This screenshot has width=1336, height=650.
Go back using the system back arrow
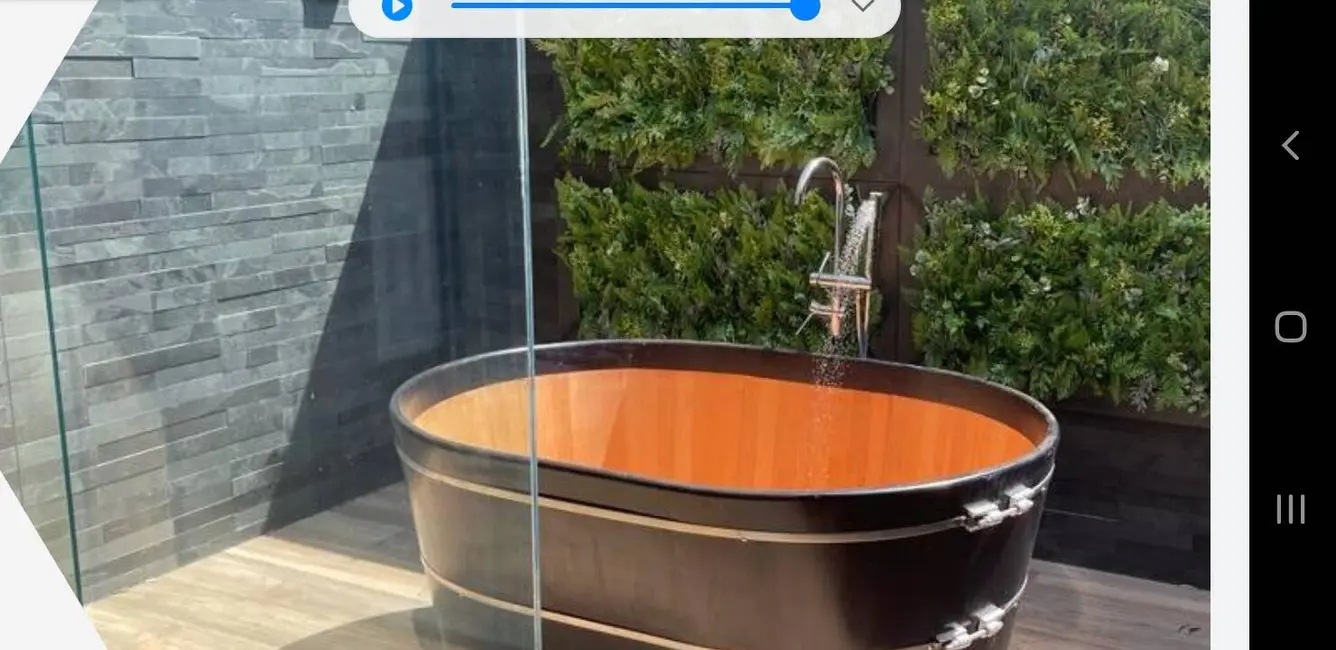[1290, 146]
